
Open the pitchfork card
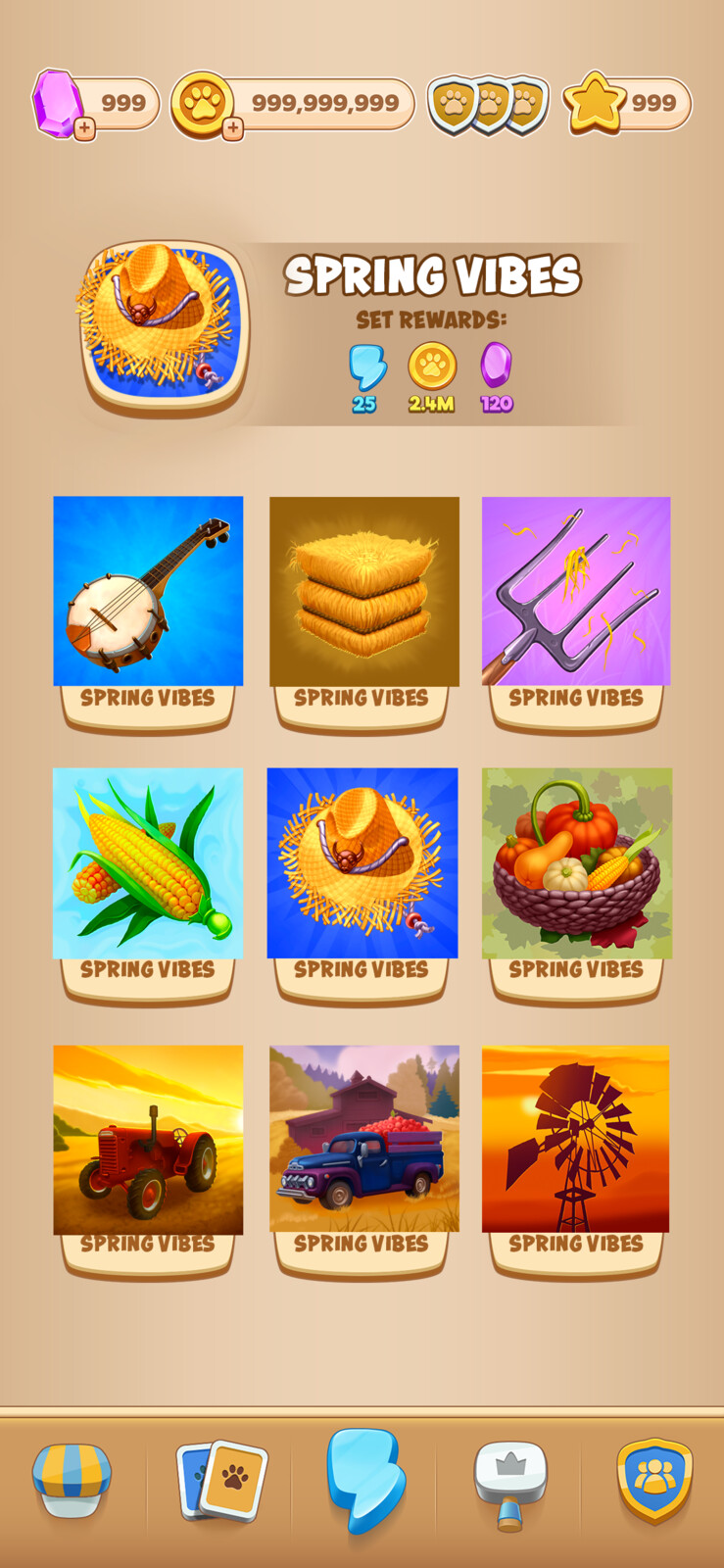(576, 591)
